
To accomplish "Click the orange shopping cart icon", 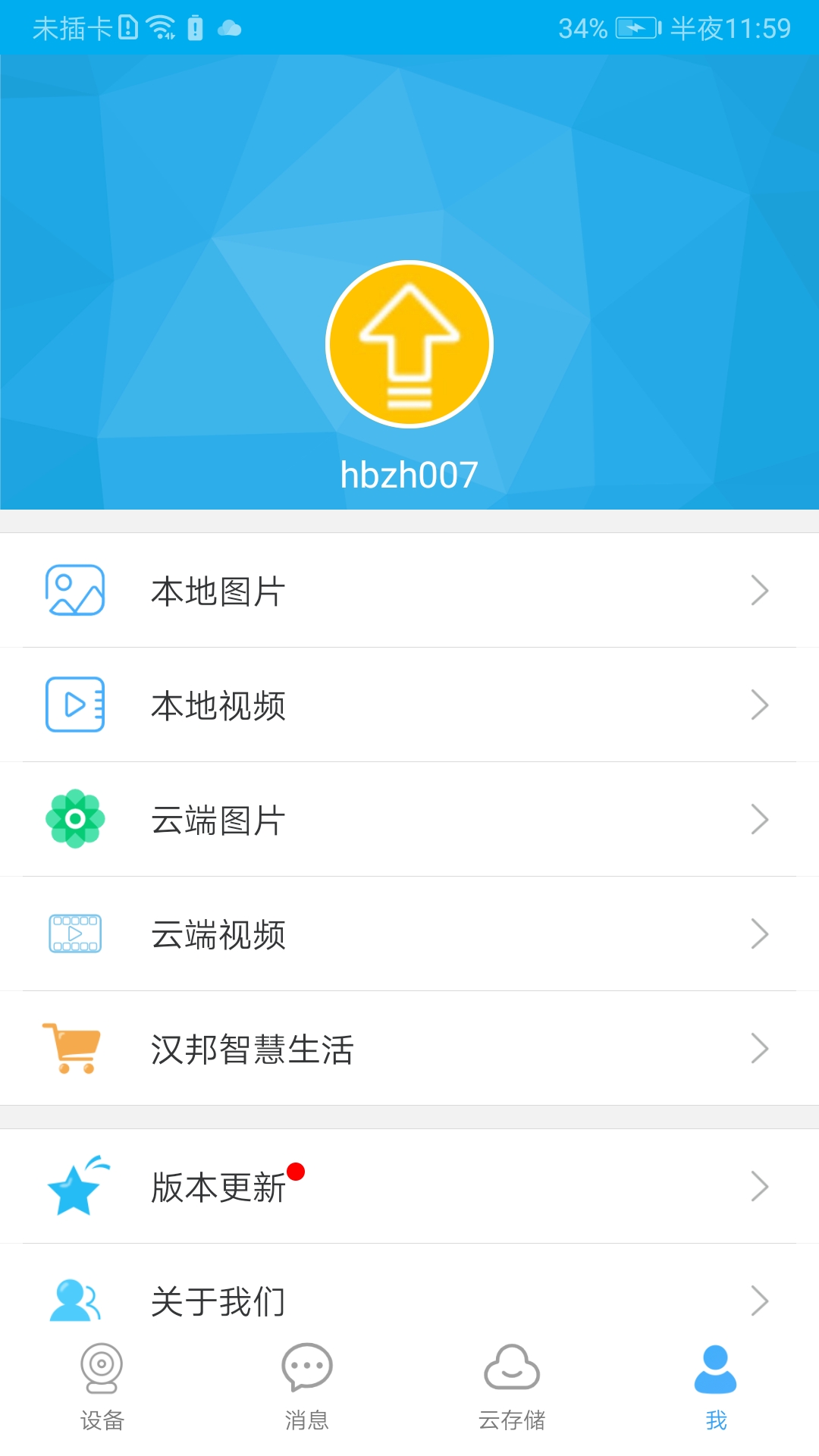I will [x=73, y=1049].
